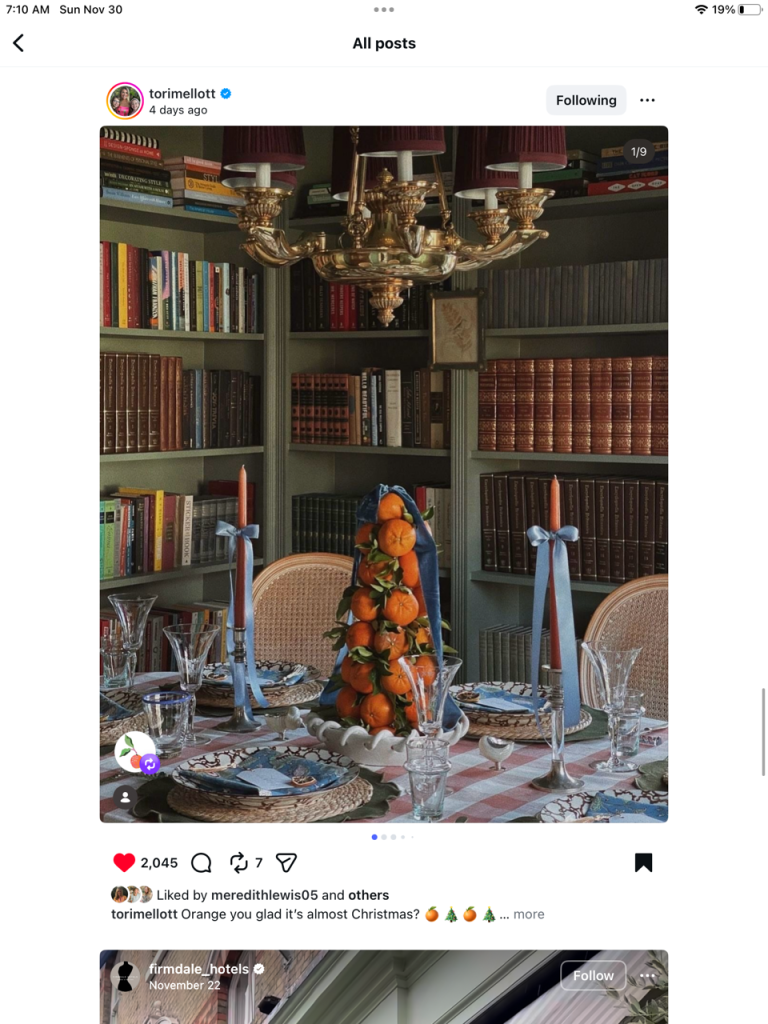This screenshot has height=1024, width=768.
Task: Open the firmdale_hotels profile name
Action: [199, 969]
